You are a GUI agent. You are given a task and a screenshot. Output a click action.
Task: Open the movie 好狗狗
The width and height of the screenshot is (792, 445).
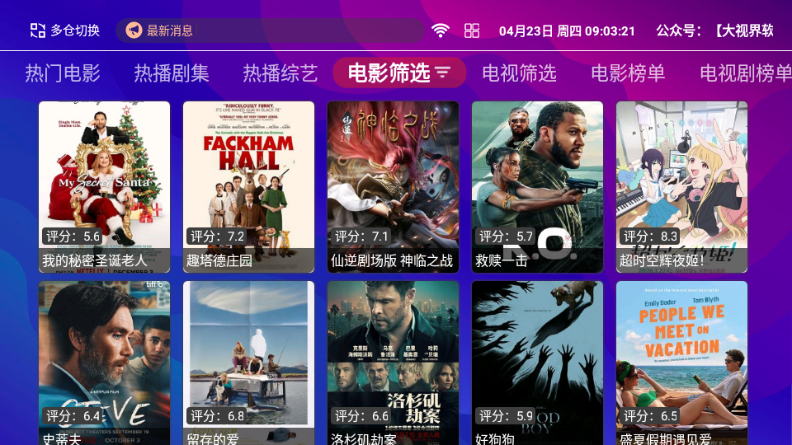click(537, 362)
